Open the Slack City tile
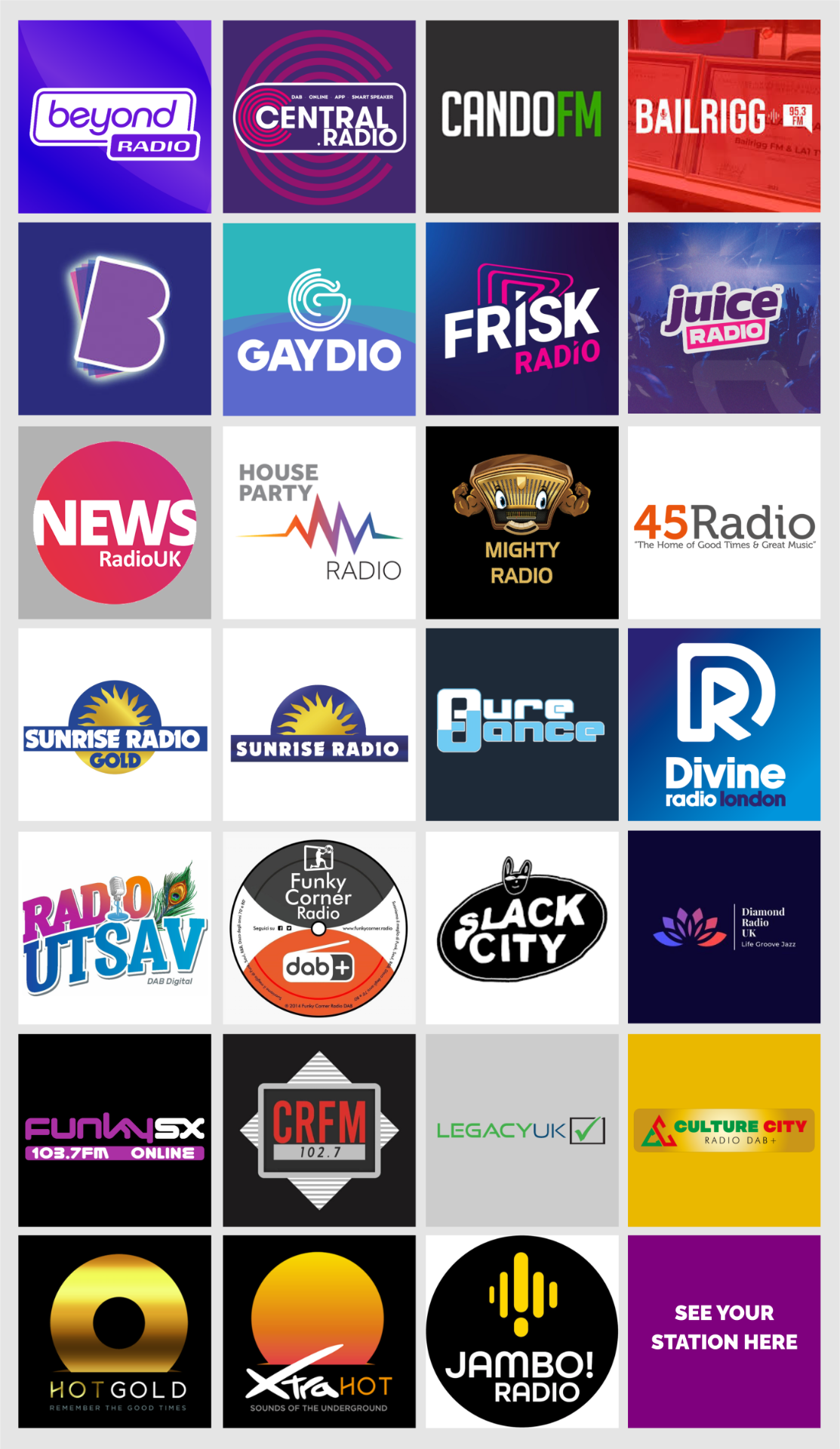The height and width of the screenshot is (1449, 840). coord(522,928)
